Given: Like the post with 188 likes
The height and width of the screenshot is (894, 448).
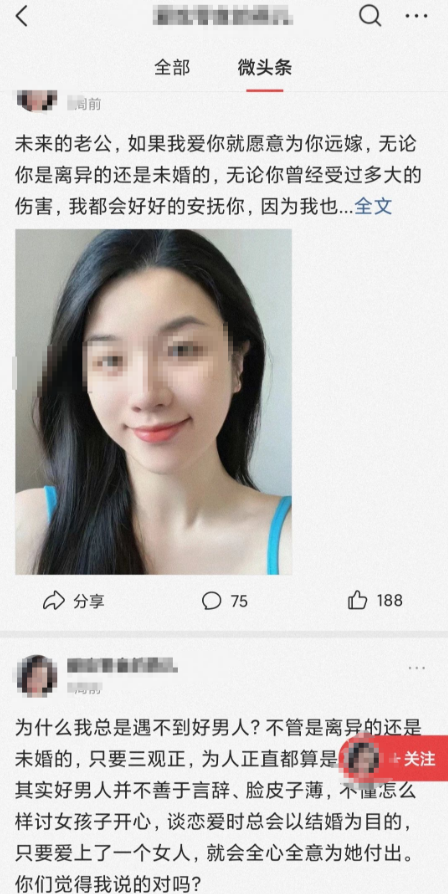Looking at the screenshot, I should [375, 600].
